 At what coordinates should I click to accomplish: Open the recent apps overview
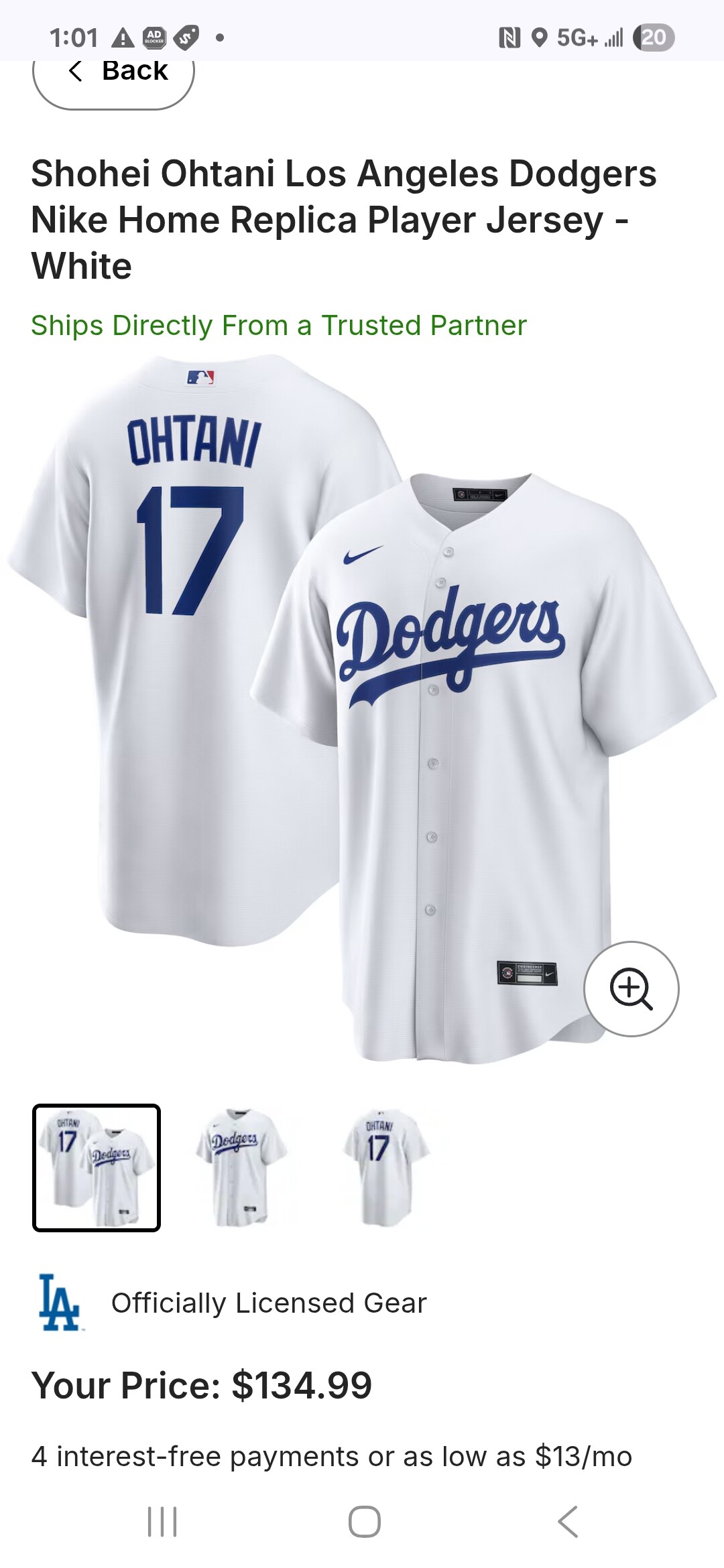(x=162, y=1521)
